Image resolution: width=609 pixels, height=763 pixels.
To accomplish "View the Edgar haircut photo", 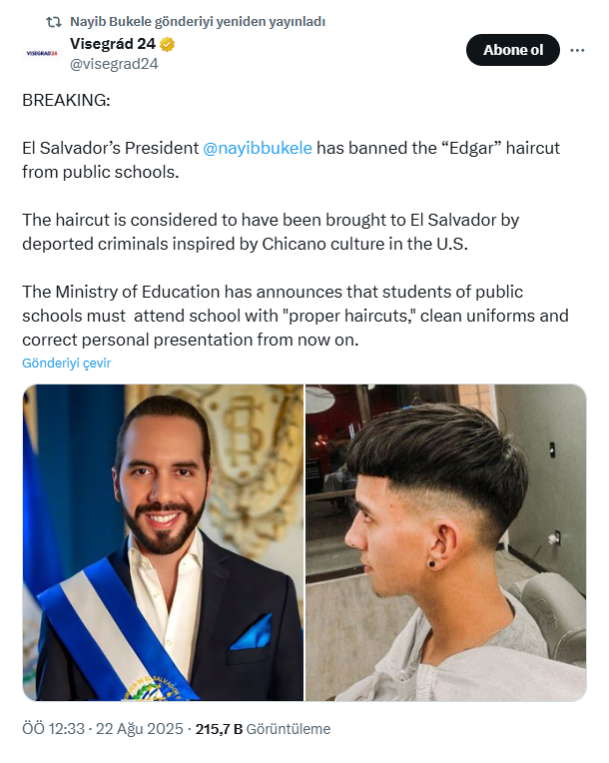I will (x=445, y=542).
